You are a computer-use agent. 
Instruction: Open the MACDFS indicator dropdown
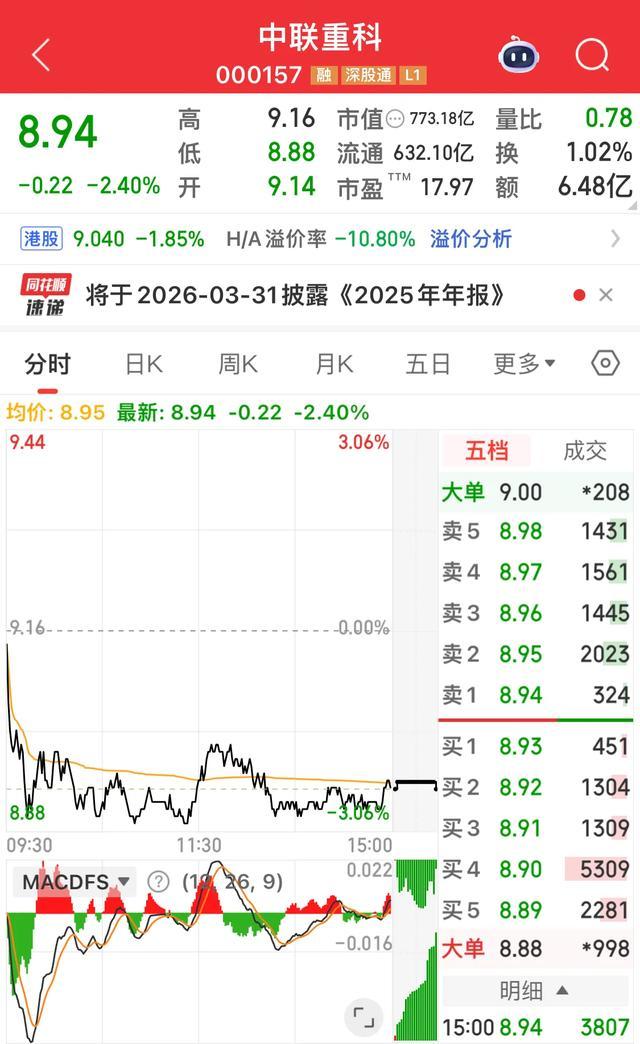(x=75, y=882)
